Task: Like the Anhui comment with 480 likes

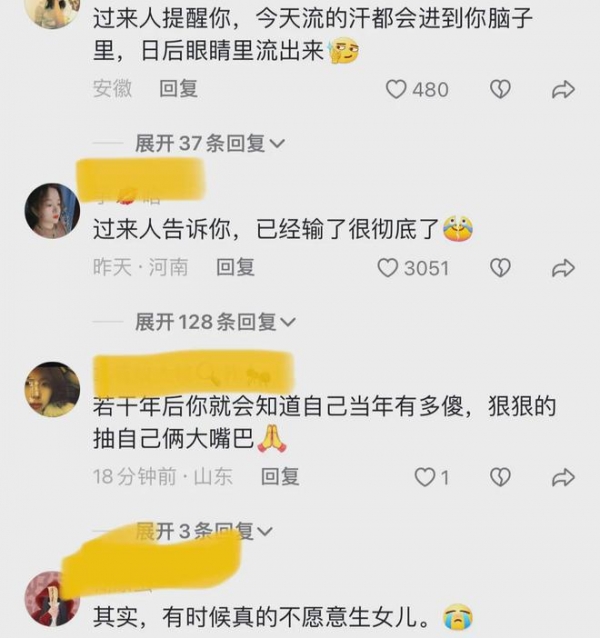Action: [397, 89]
